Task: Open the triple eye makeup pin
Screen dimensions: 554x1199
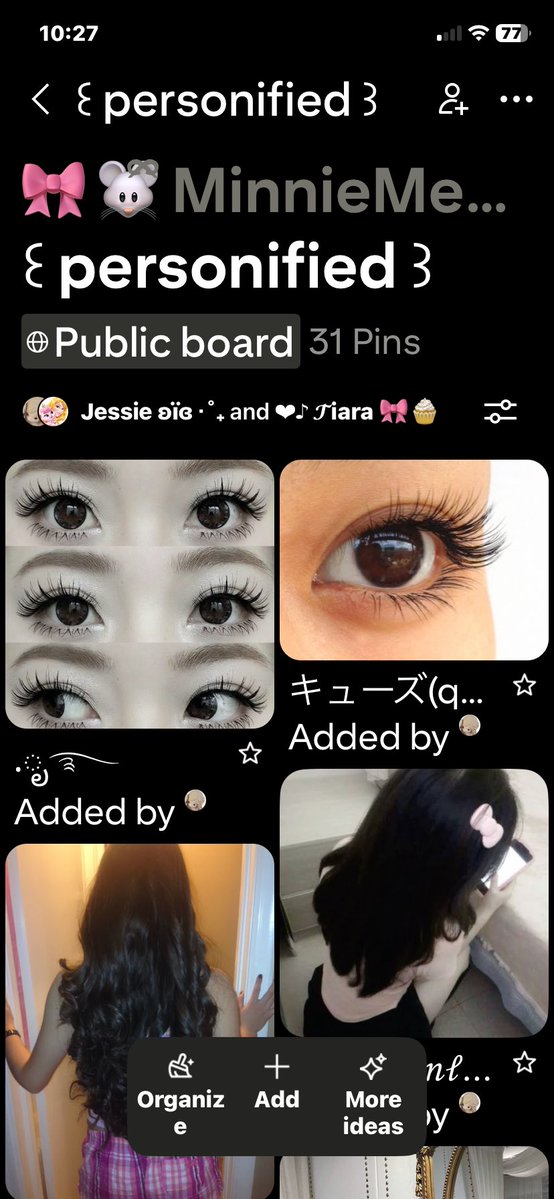Action: point(140,593)
